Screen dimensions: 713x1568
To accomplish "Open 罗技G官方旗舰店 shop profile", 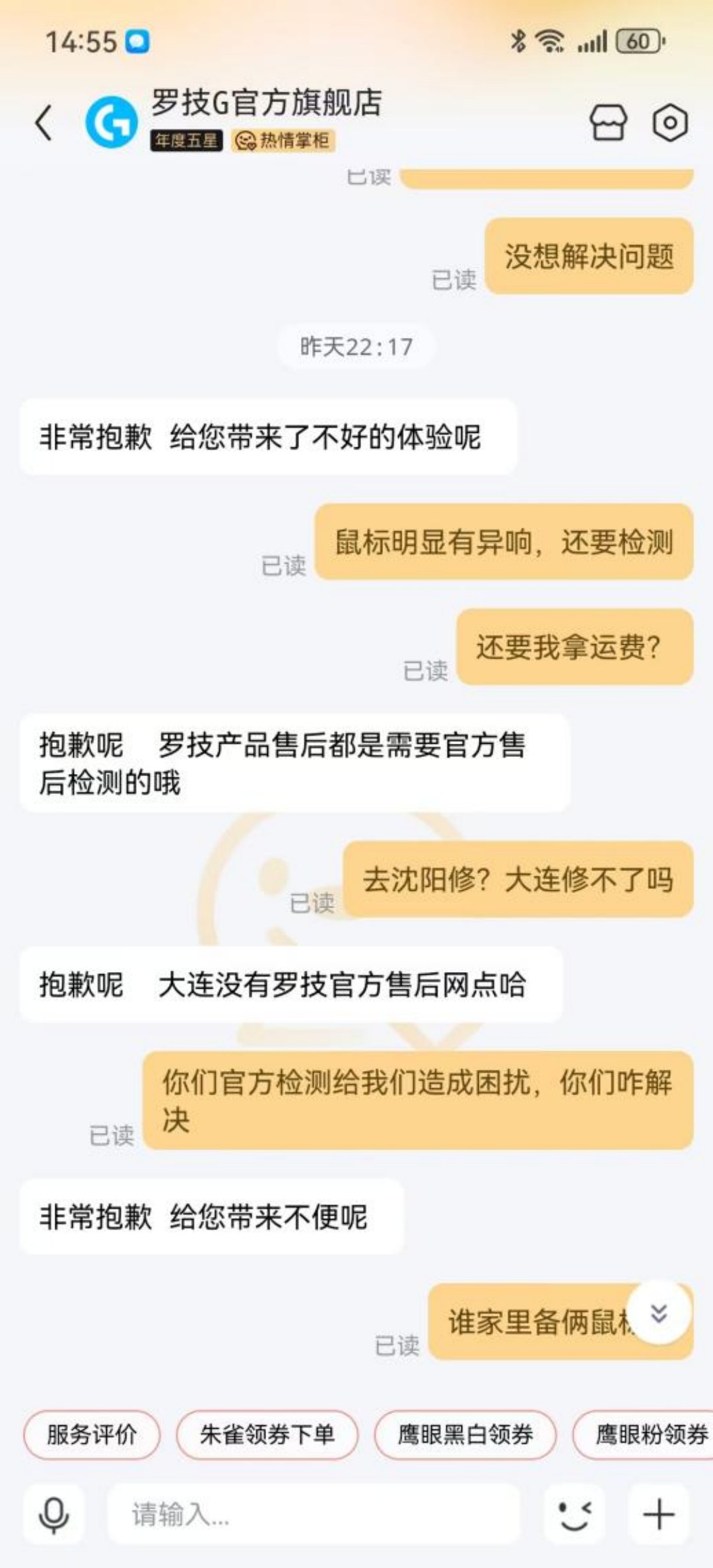I will [x=266, y=104].
